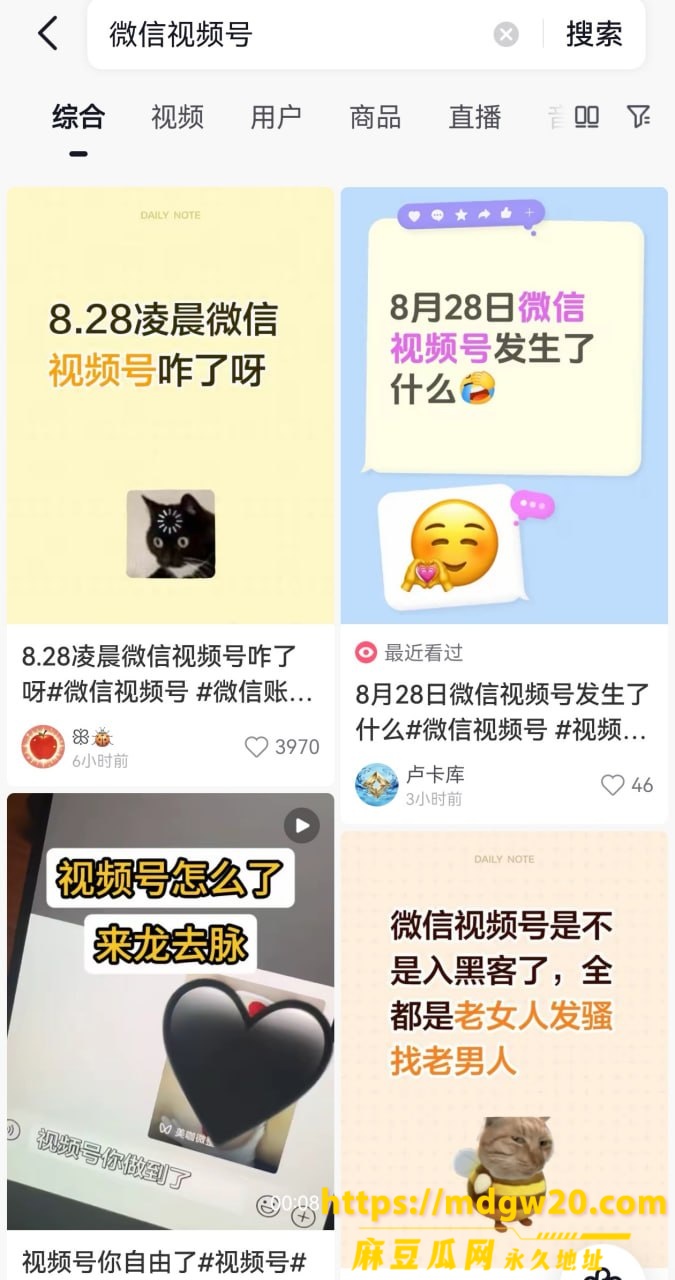Open the 微信视频号是不是入黑客了 post
Image resolution: width=675 pixels, height=1280 pixels.
[504, 1050]
